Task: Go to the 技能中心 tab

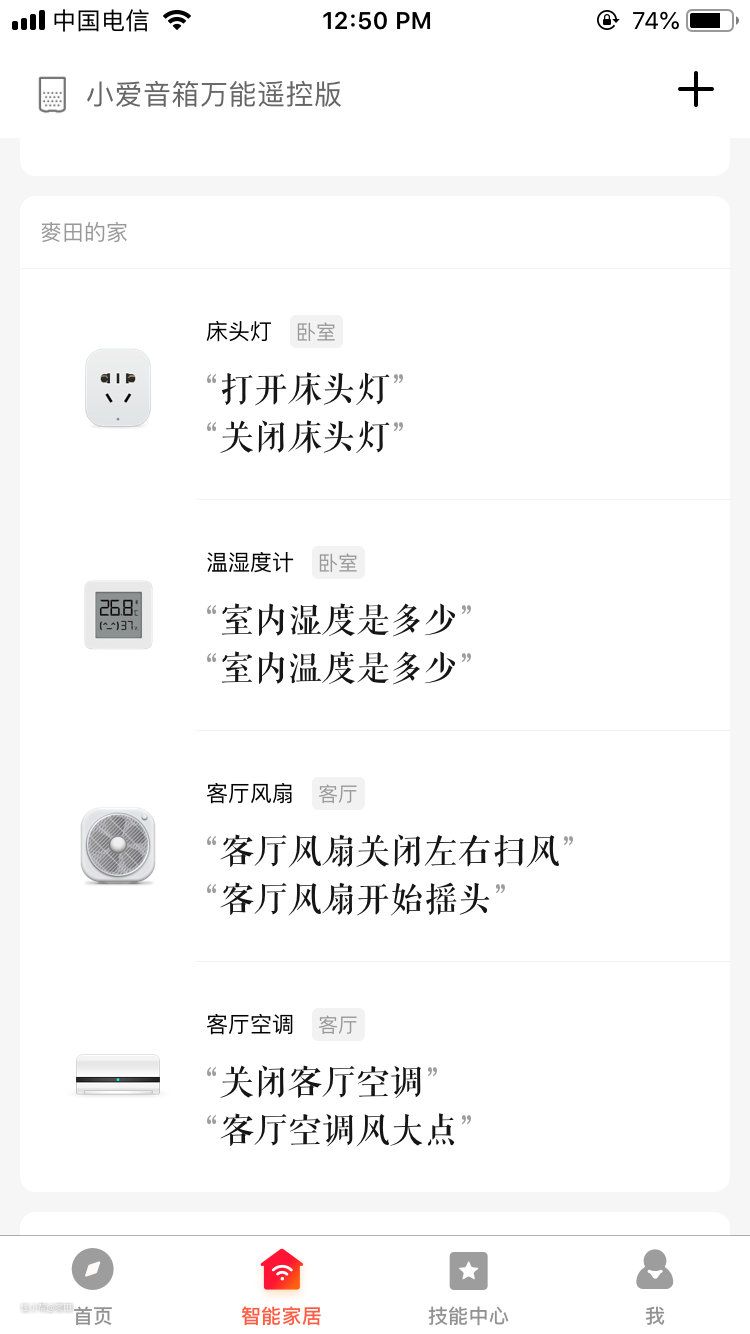Action: [x=468, y=1287]
